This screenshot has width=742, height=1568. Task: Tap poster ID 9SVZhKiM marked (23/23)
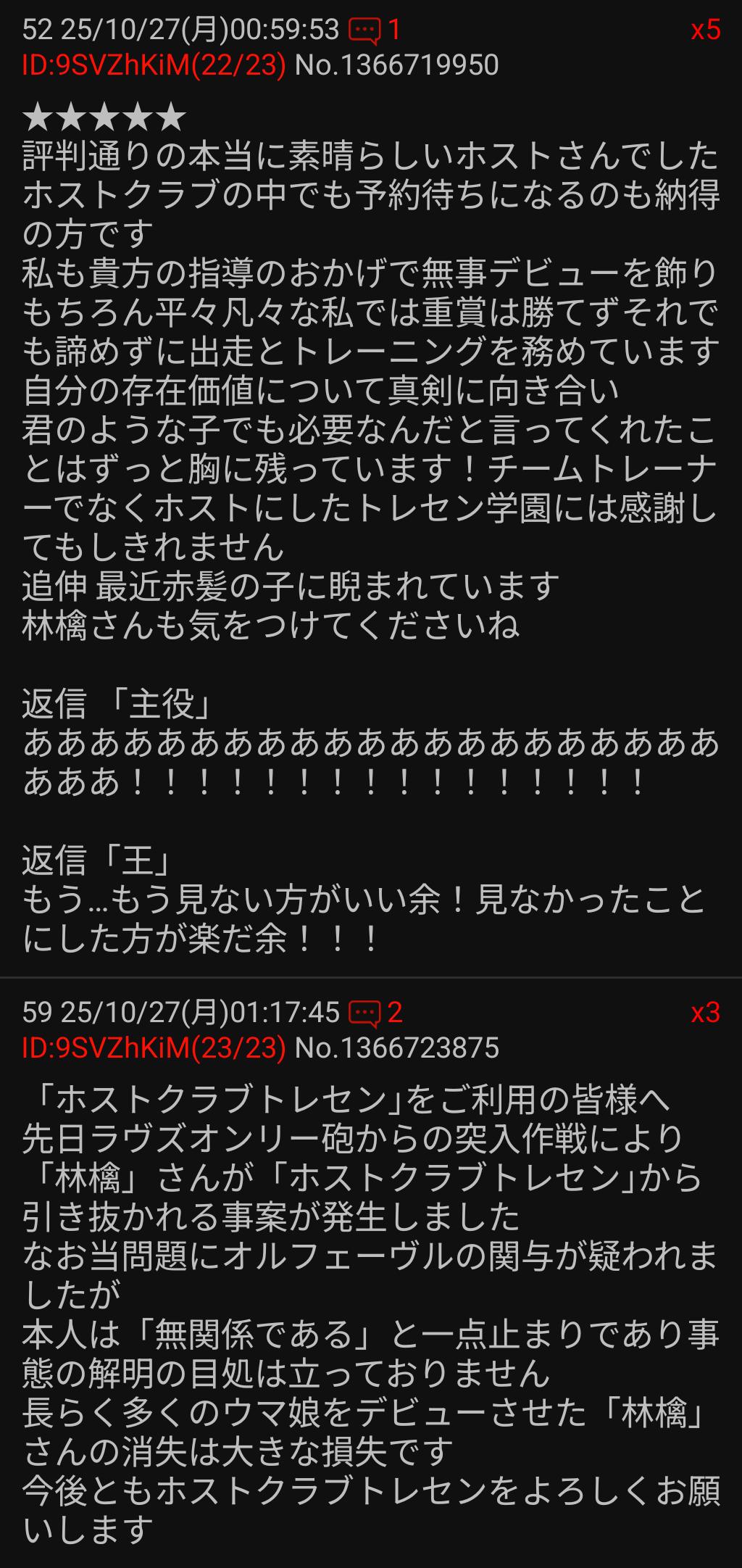tap(154, 1048)
